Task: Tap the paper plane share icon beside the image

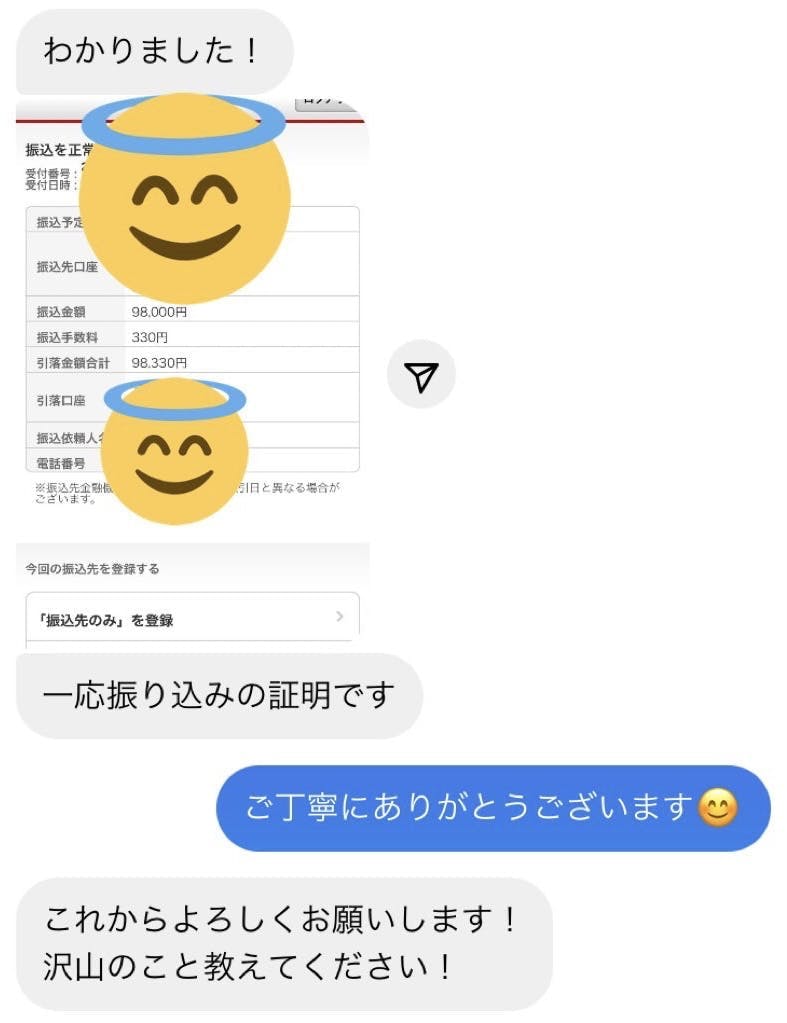Action: point(421,375)
